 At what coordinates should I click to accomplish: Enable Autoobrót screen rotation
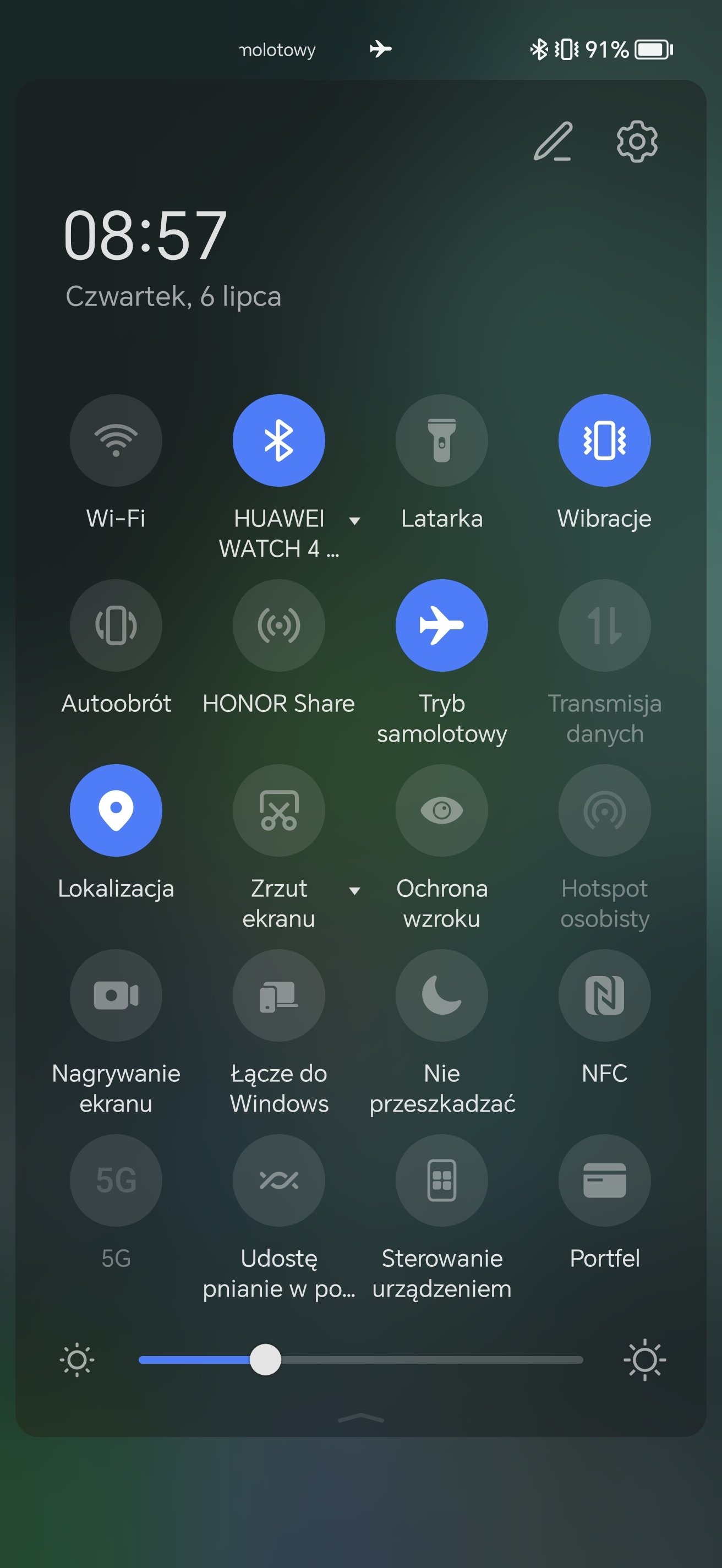(x=116, y=625)
